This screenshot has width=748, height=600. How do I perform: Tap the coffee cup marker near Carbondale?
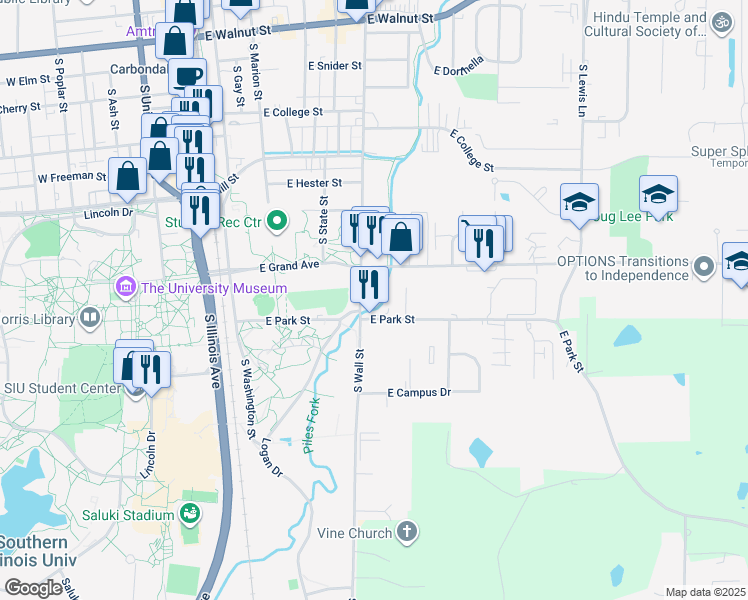(x=187, y=76)
